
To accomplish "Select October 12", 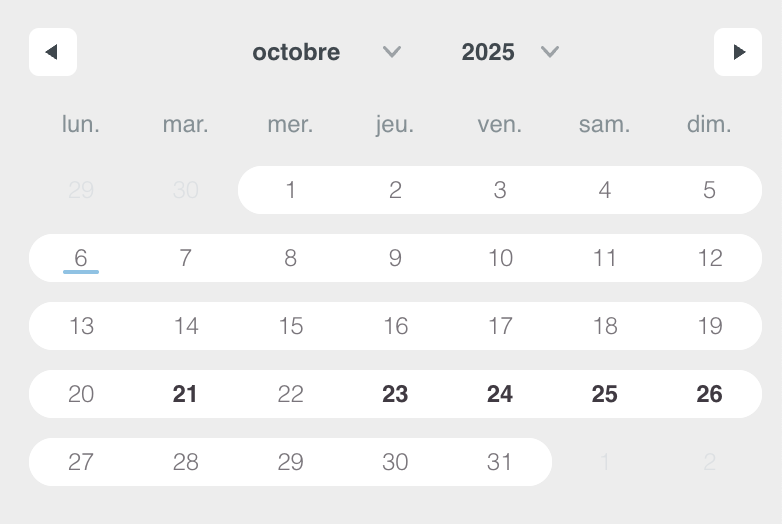I will [x=709, y=258].
